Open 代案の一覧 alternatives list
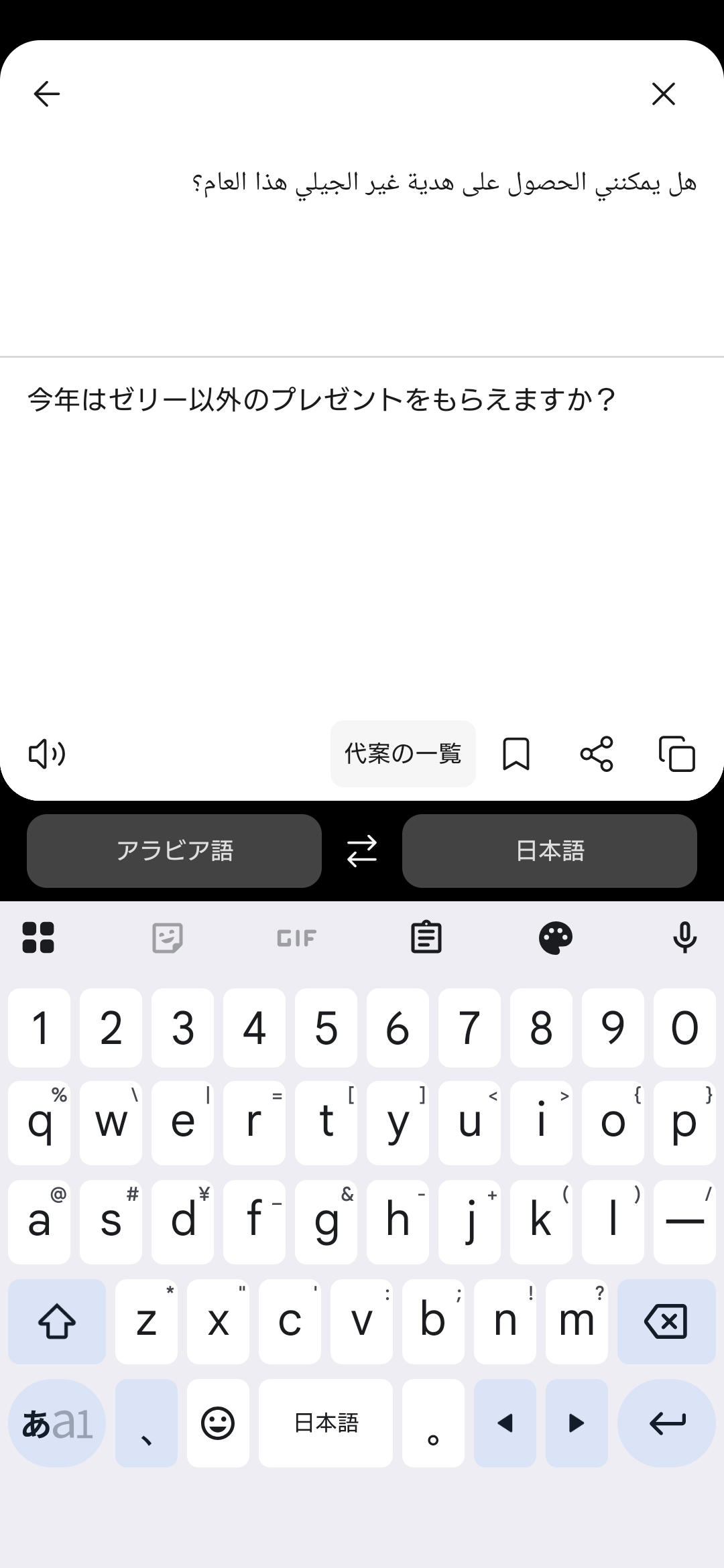Viewport: 724px width, 1568px height. click(403, 754)
